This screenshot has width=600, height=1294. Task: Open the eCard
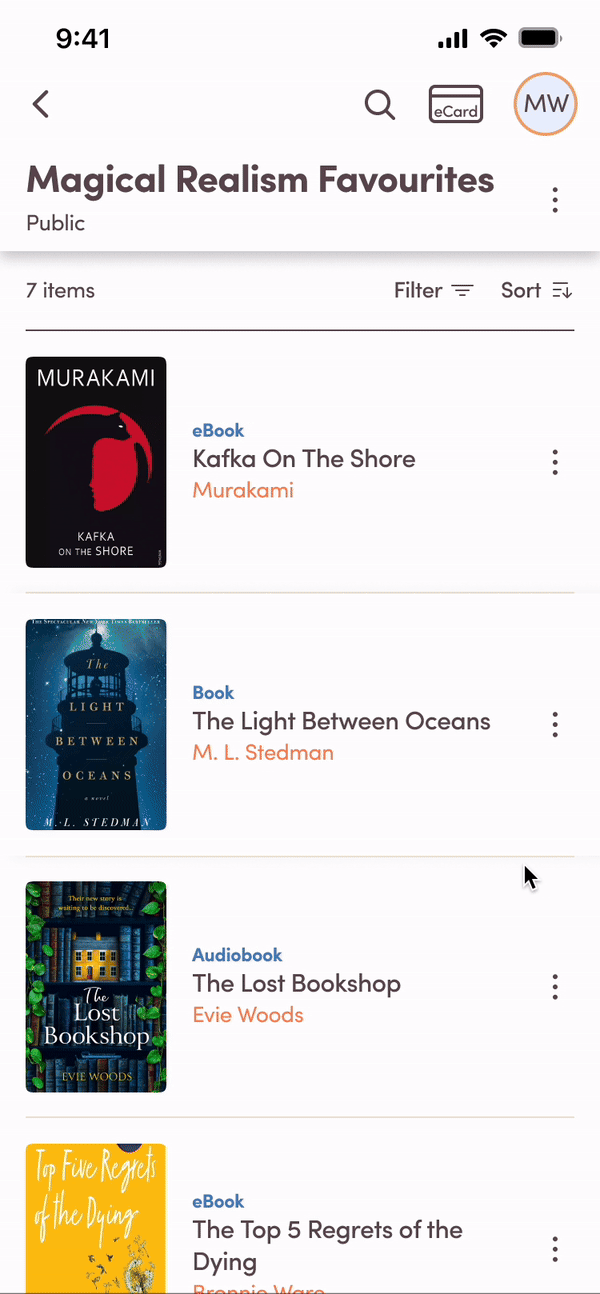point(456,104)
